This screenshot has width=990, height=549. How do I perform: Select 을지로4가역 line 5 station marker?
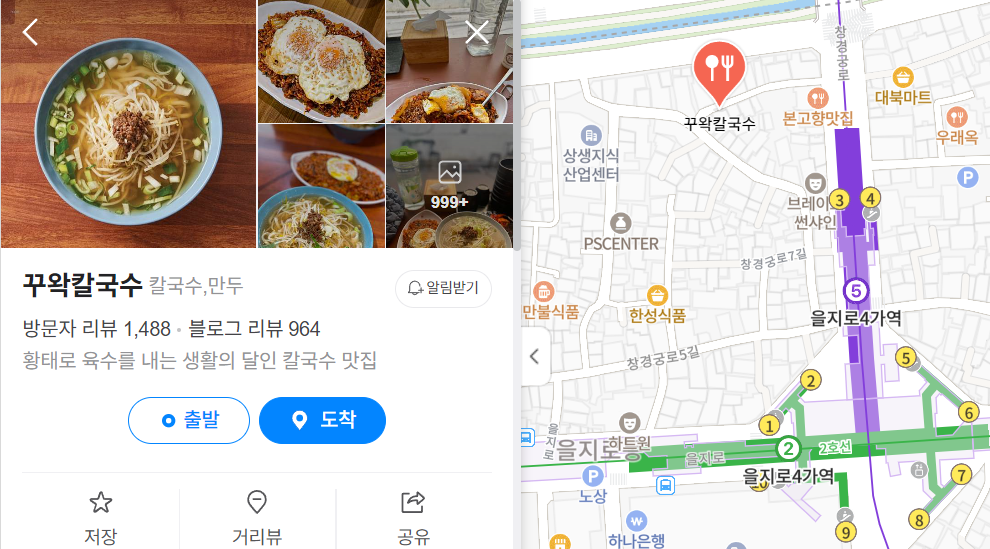coord(856,292)
